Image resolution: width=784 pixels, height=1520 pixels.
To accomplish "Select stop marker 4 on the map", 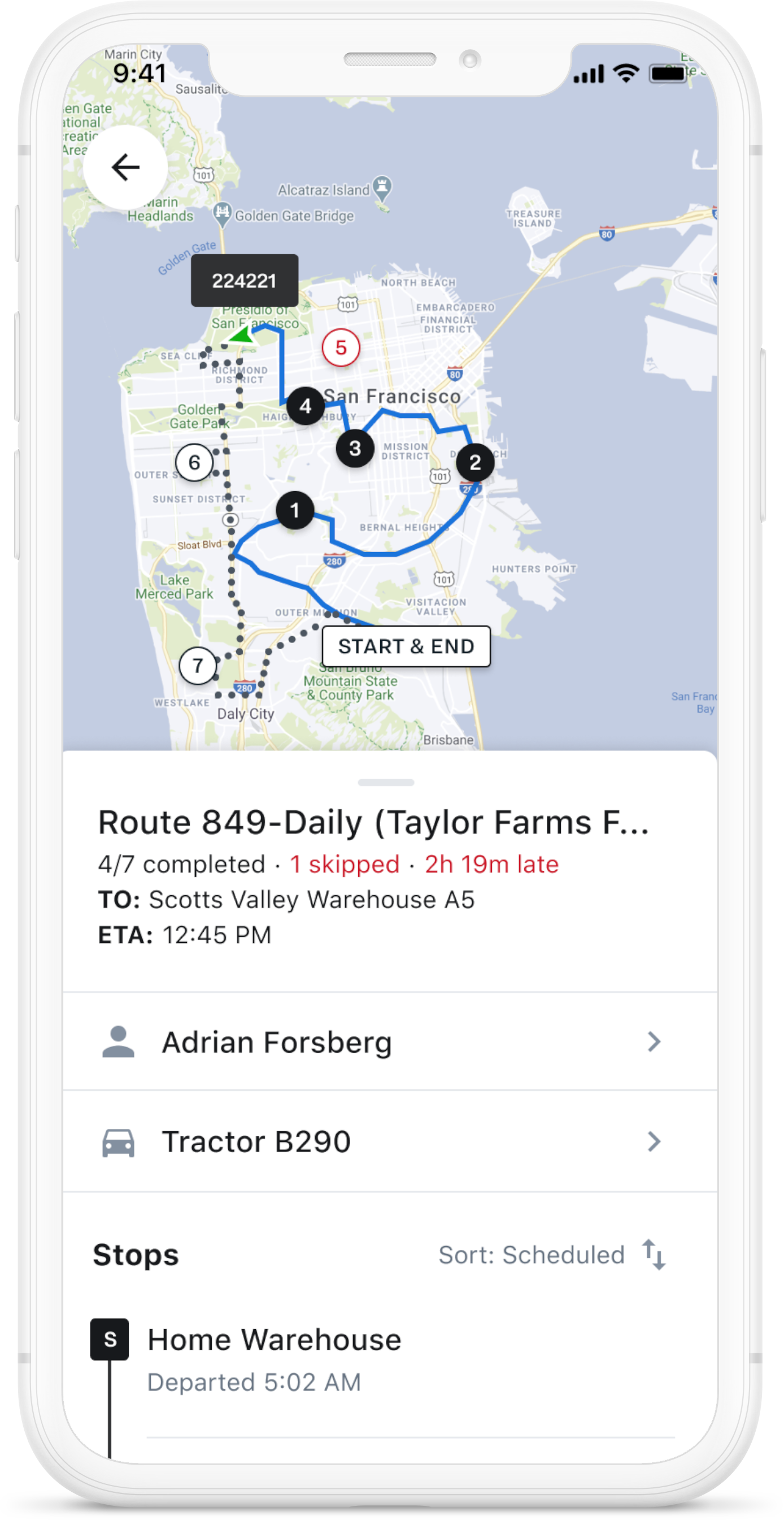I will 305,406.
